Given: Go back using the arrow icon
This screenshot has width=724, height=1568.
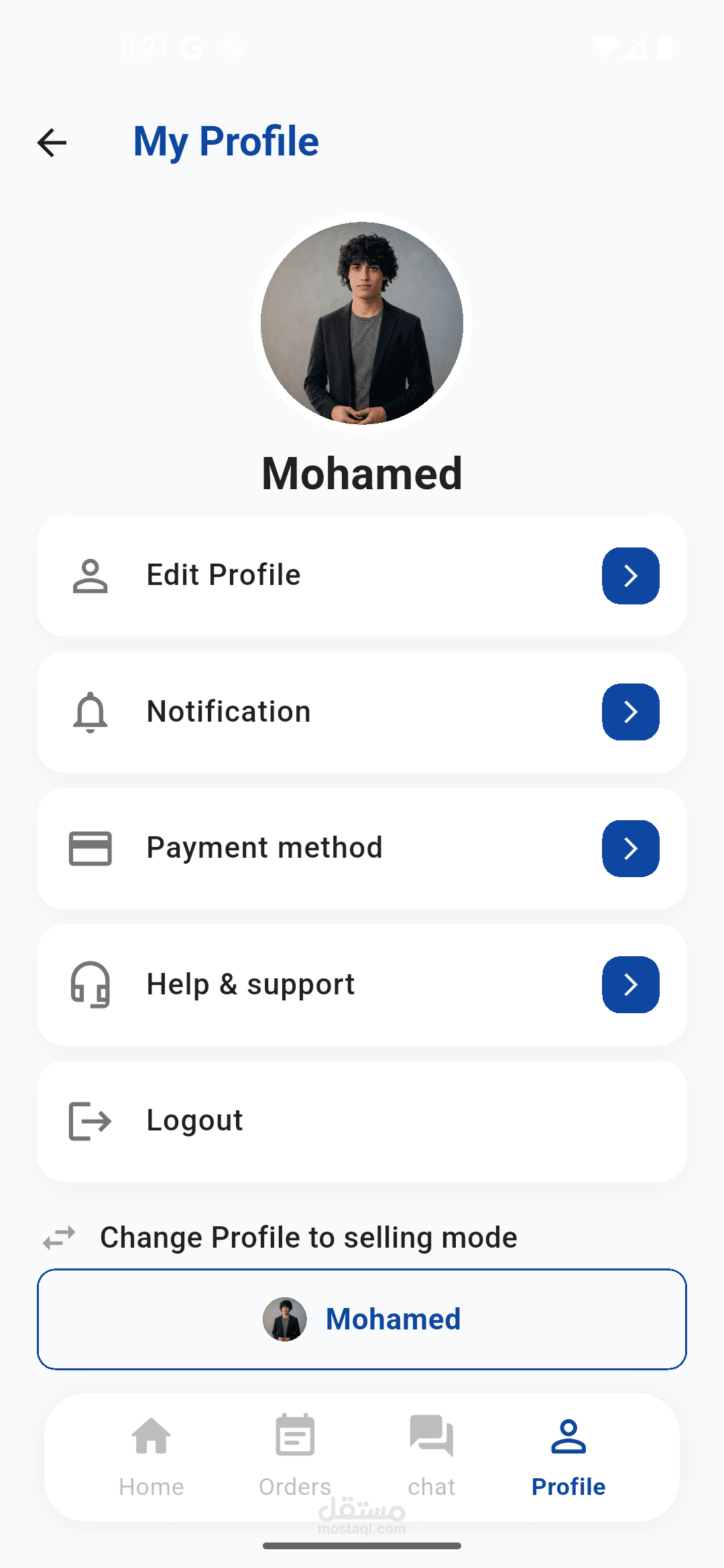Looking at the screenshot, I should pos(52,143).
